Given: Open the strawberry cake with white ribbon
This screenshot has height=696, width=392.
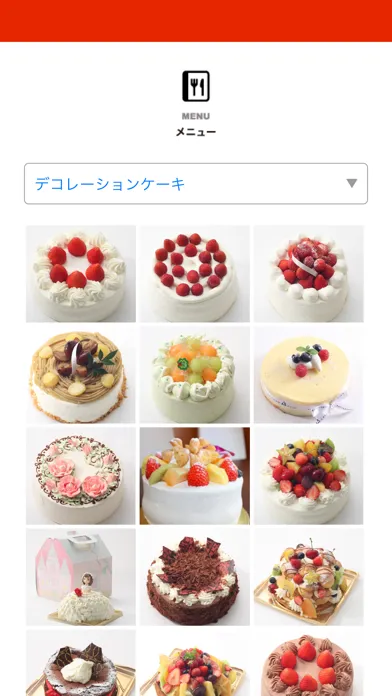Looking at the screenshot, I should click(x=309, y=273).
